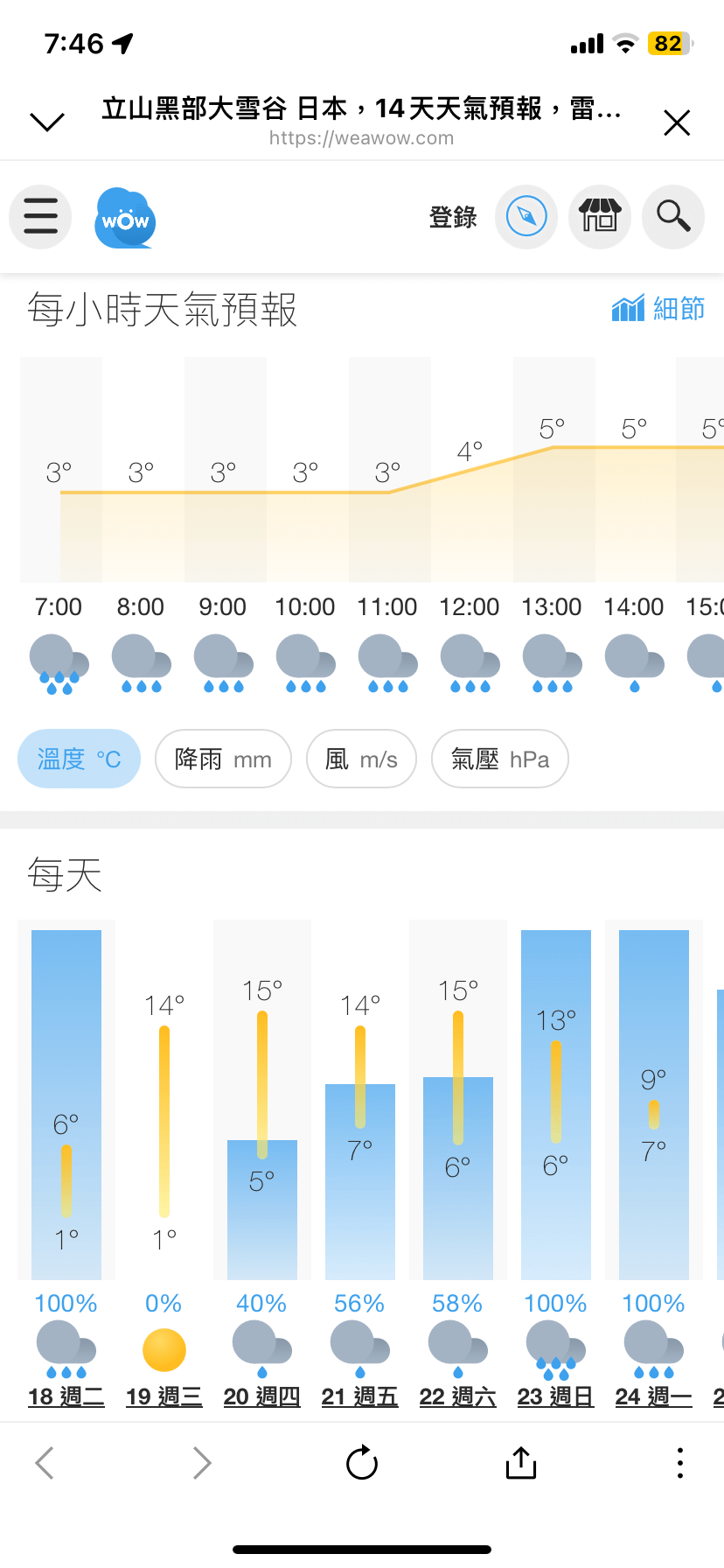Viewport: 724px width, 1568px height.
Task: Collapse the in-app browser with the down chevron
Action: pos(47,122)
